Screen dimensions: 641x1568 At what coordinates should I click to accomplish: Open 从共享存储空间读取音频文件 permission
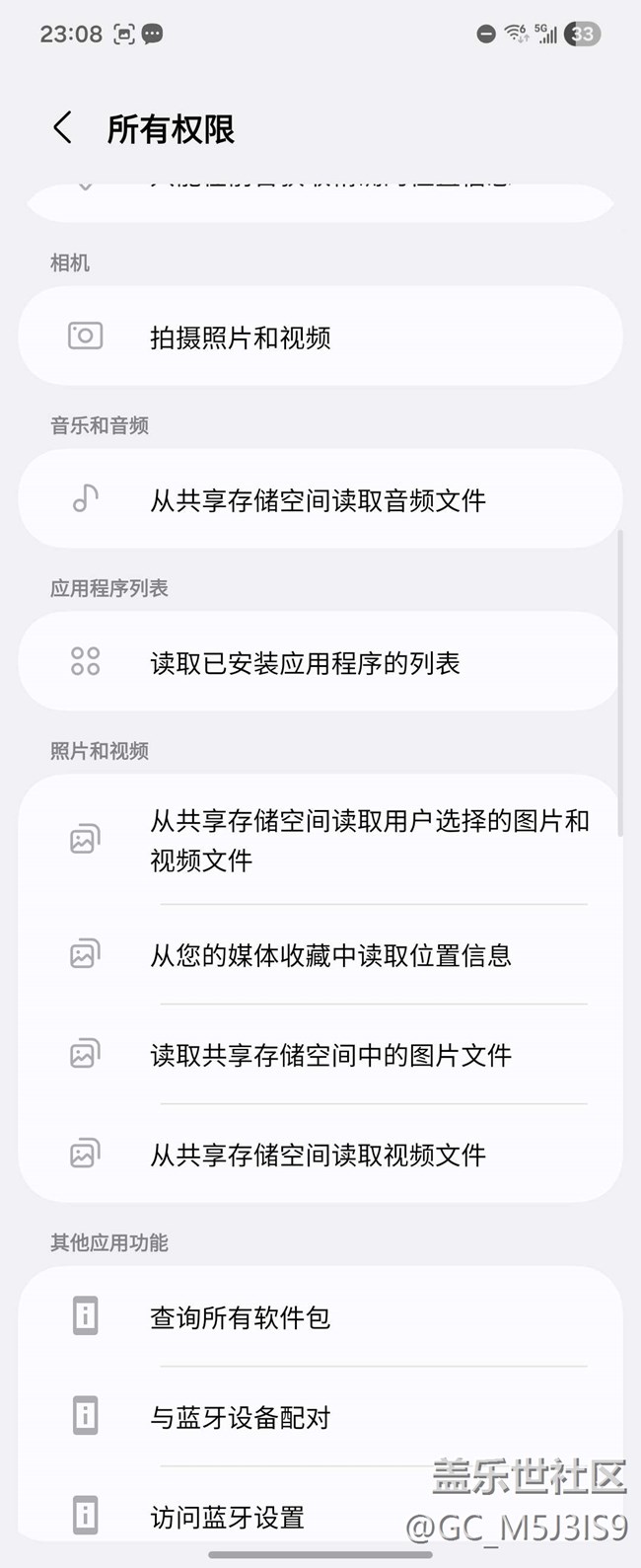pyautogui.click(x=320, y=500)
